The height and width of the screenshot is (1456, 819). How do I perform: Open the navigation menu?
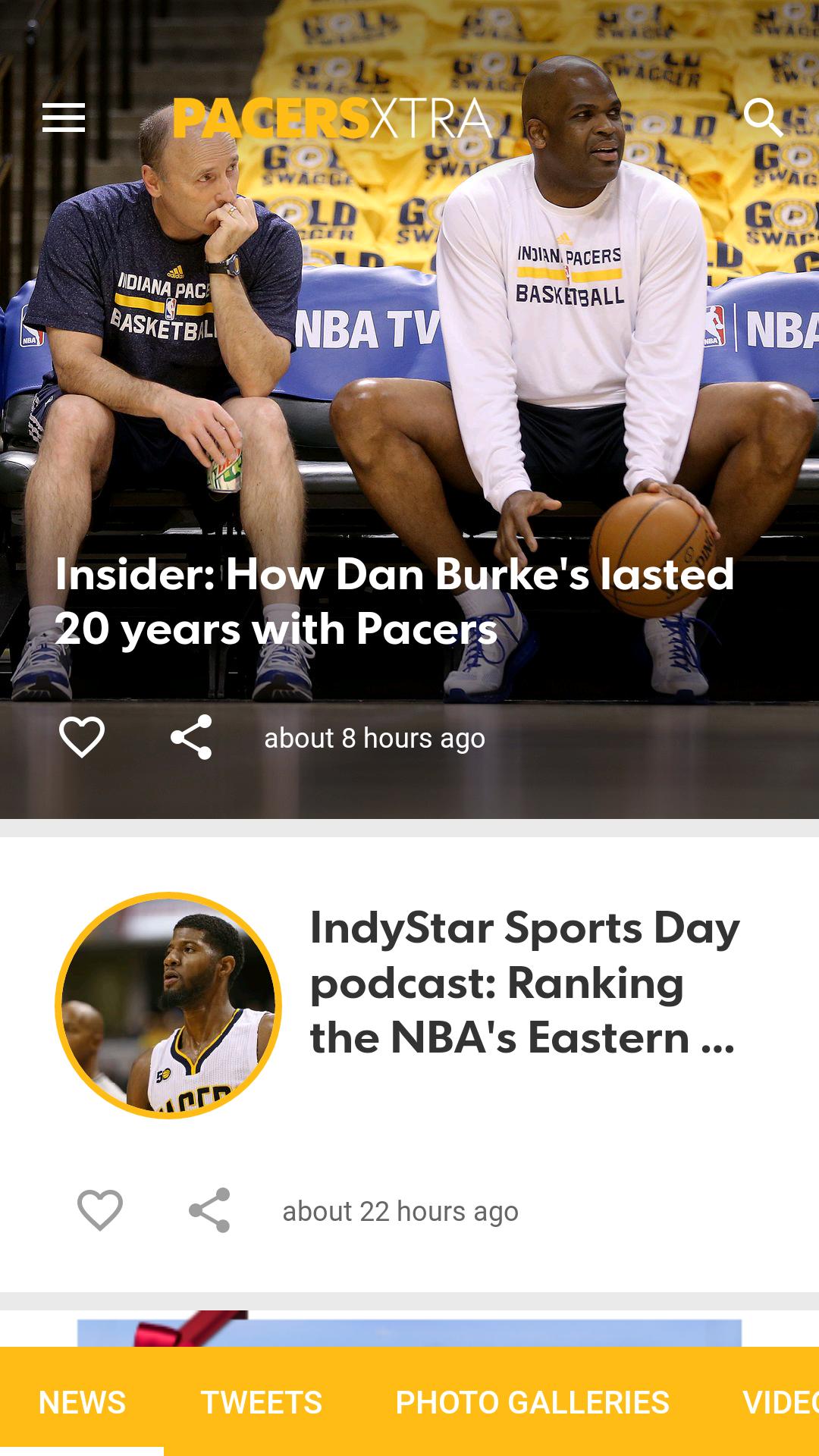(64, 118)
